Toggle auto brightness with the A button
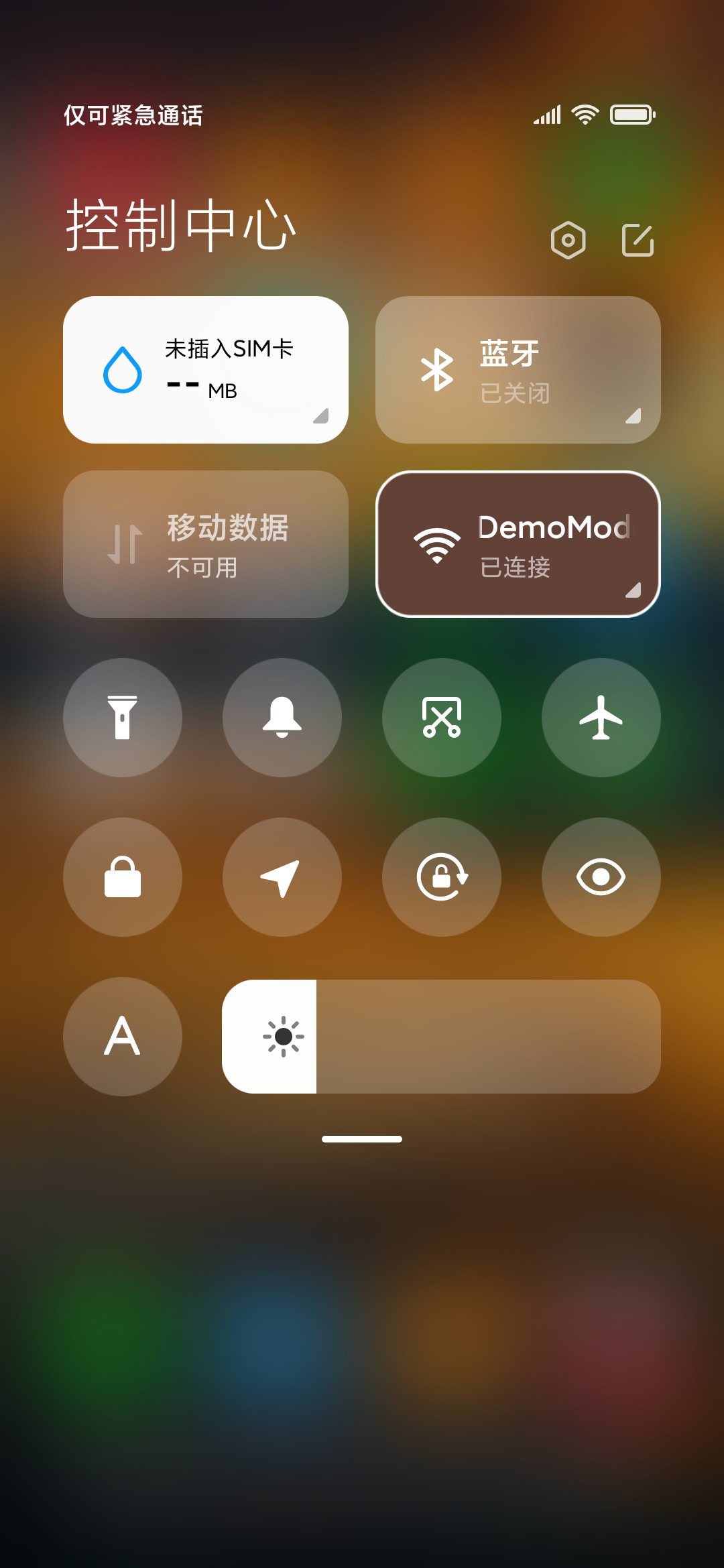This screenshot has height=1568, width=724. point(123,1037)
